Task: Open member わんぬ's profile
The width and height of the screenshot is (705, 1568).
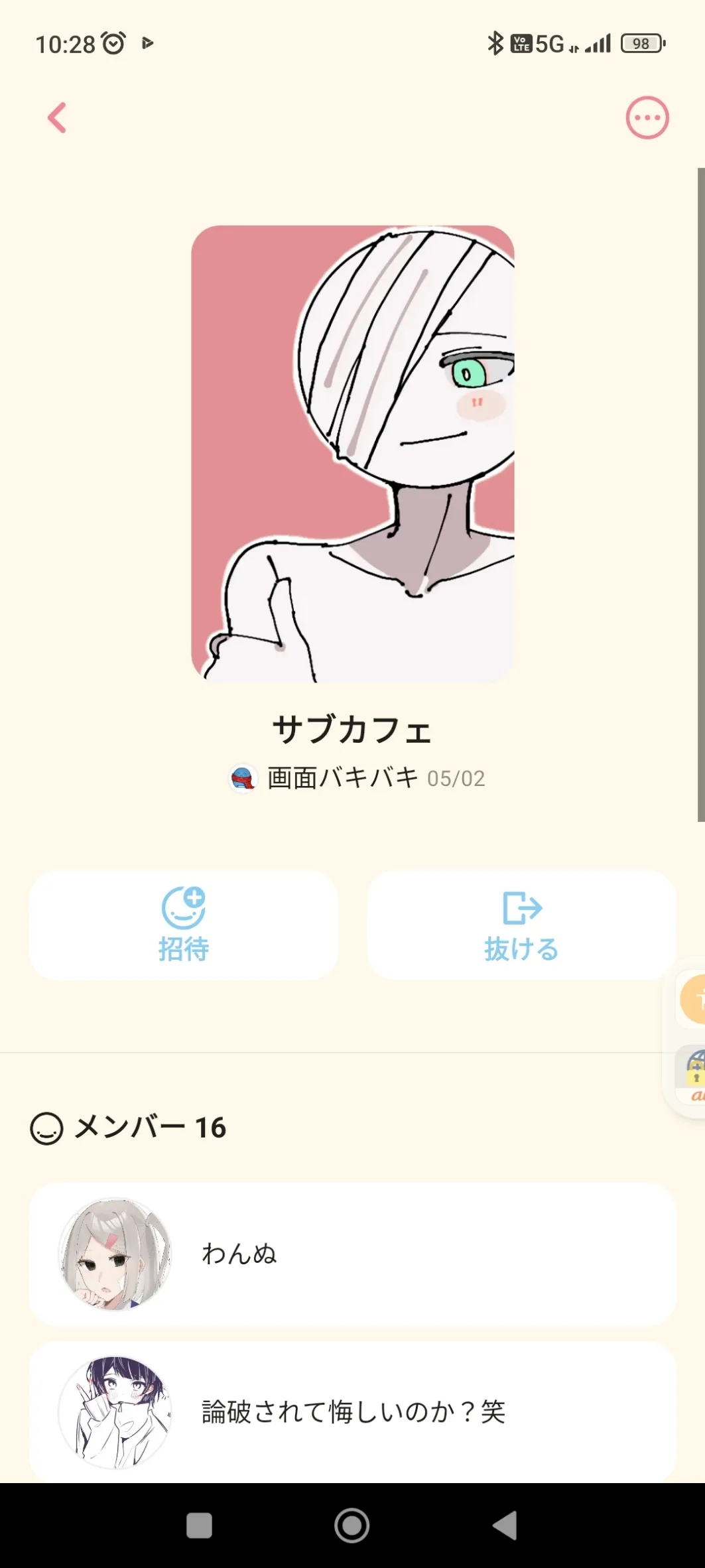Action: [352, 1254]
